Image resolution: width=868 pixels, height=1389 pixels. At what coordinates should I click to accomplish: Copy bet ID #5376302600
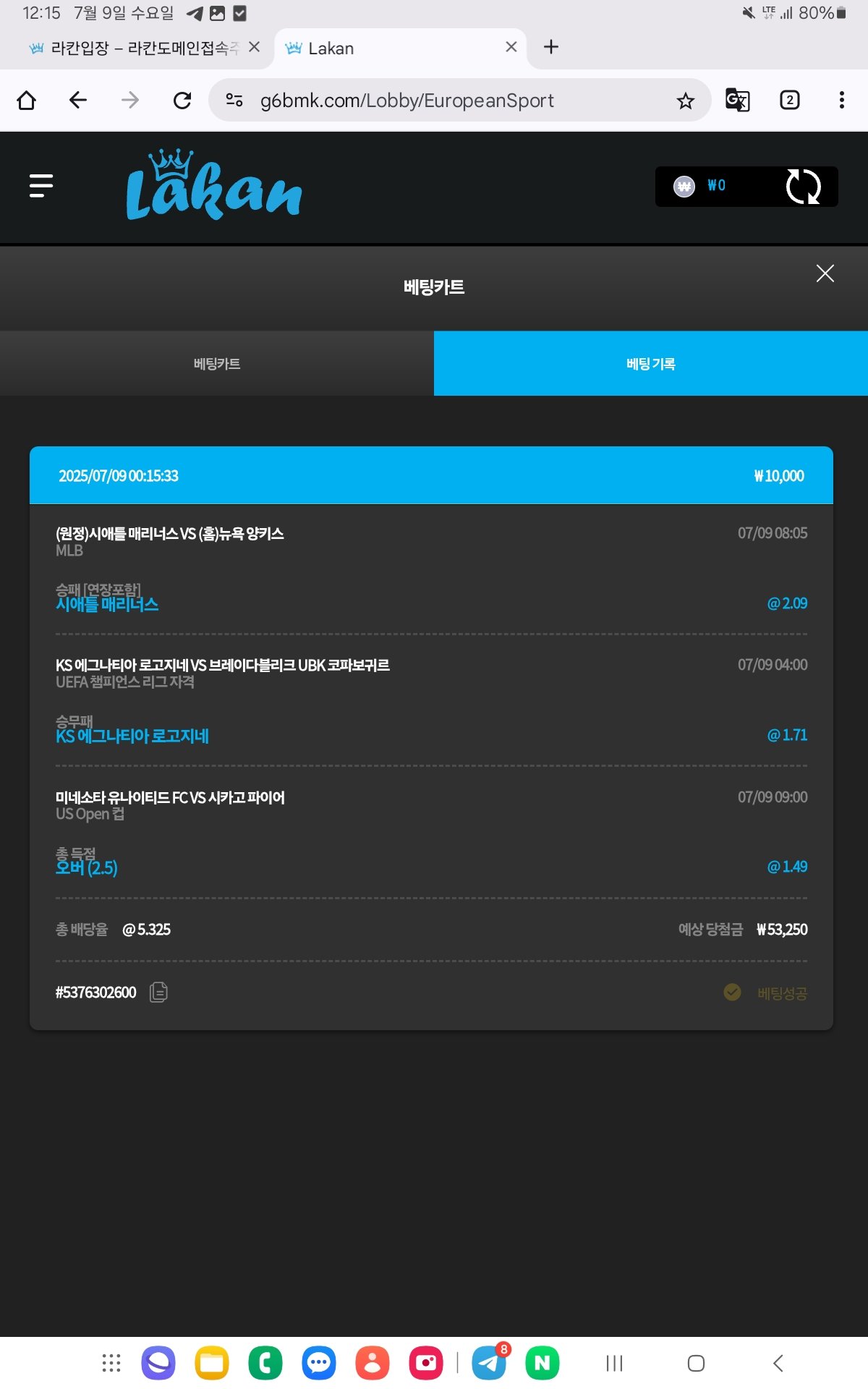[158, 992]
